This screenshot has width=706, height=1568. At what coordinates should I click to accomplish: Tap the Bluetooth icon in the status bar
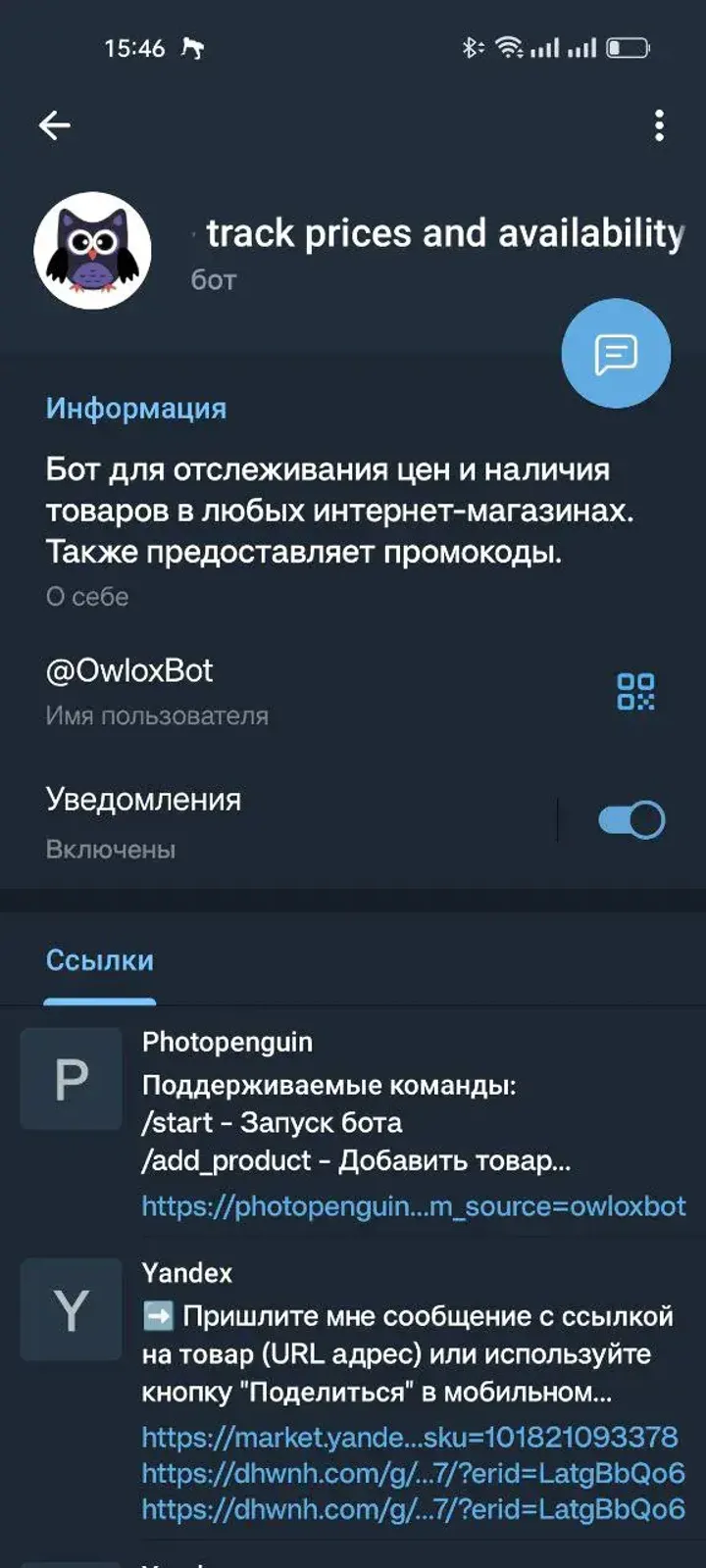click(471, 46)
